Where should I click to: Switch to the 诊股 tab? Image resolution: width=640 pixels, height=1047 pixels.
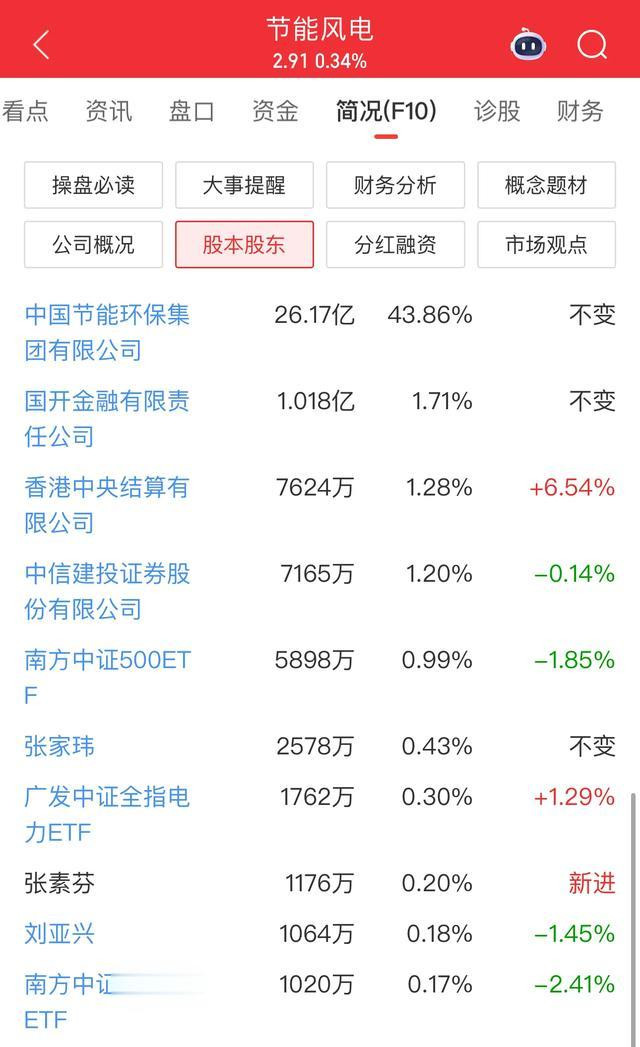[497, 111]
